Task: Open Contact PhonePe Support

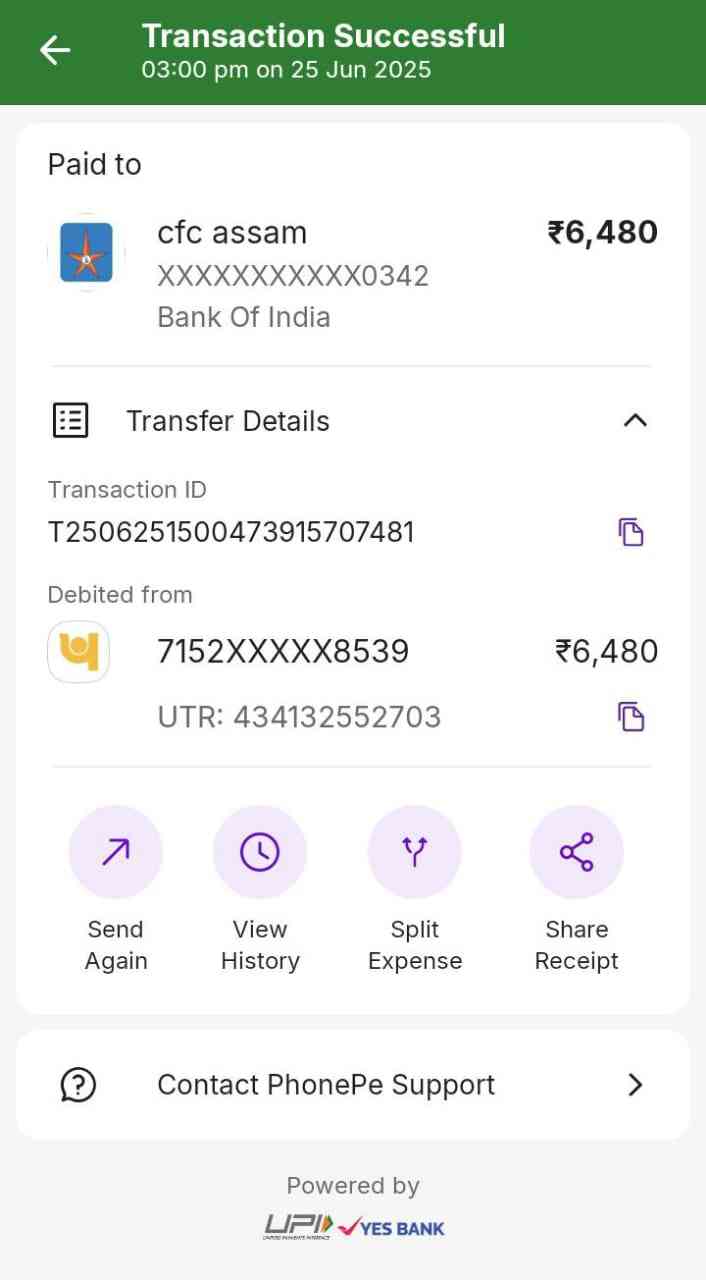Action: (352, 1085)
